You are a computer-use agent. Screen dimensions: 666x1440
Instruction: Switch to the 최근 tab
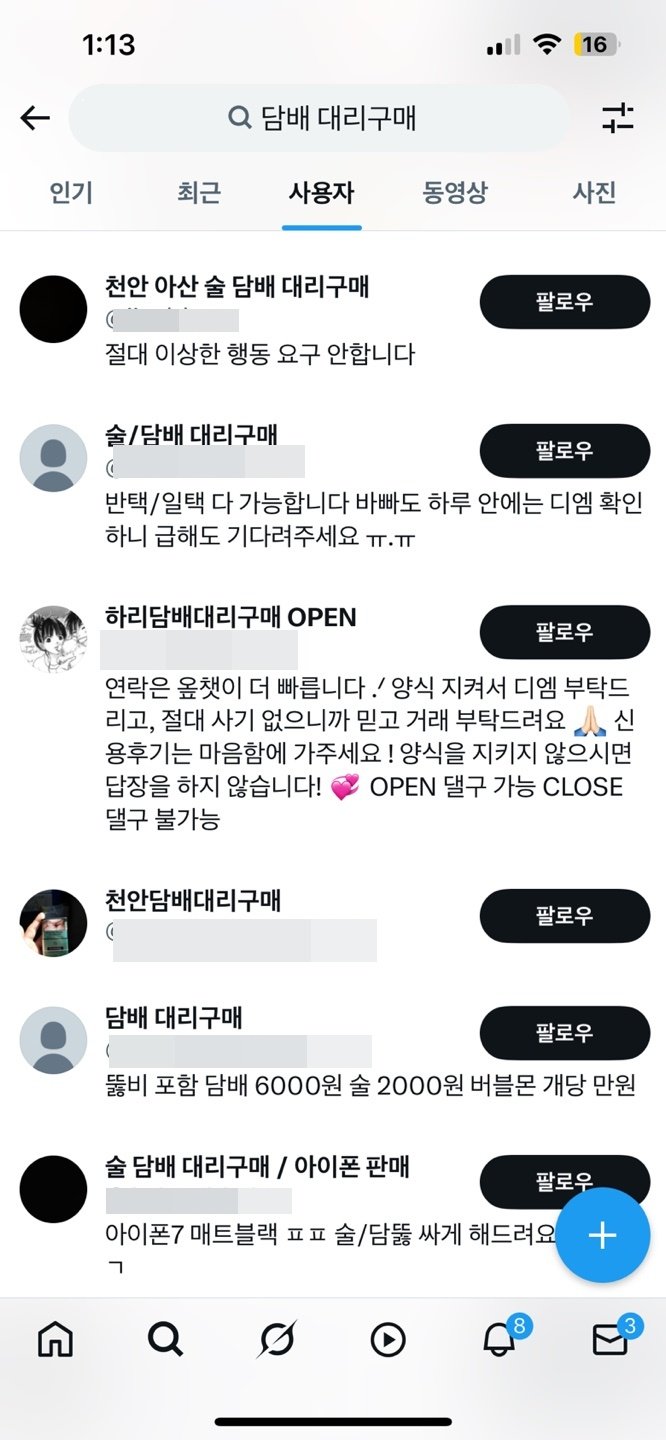coord(198,193)
